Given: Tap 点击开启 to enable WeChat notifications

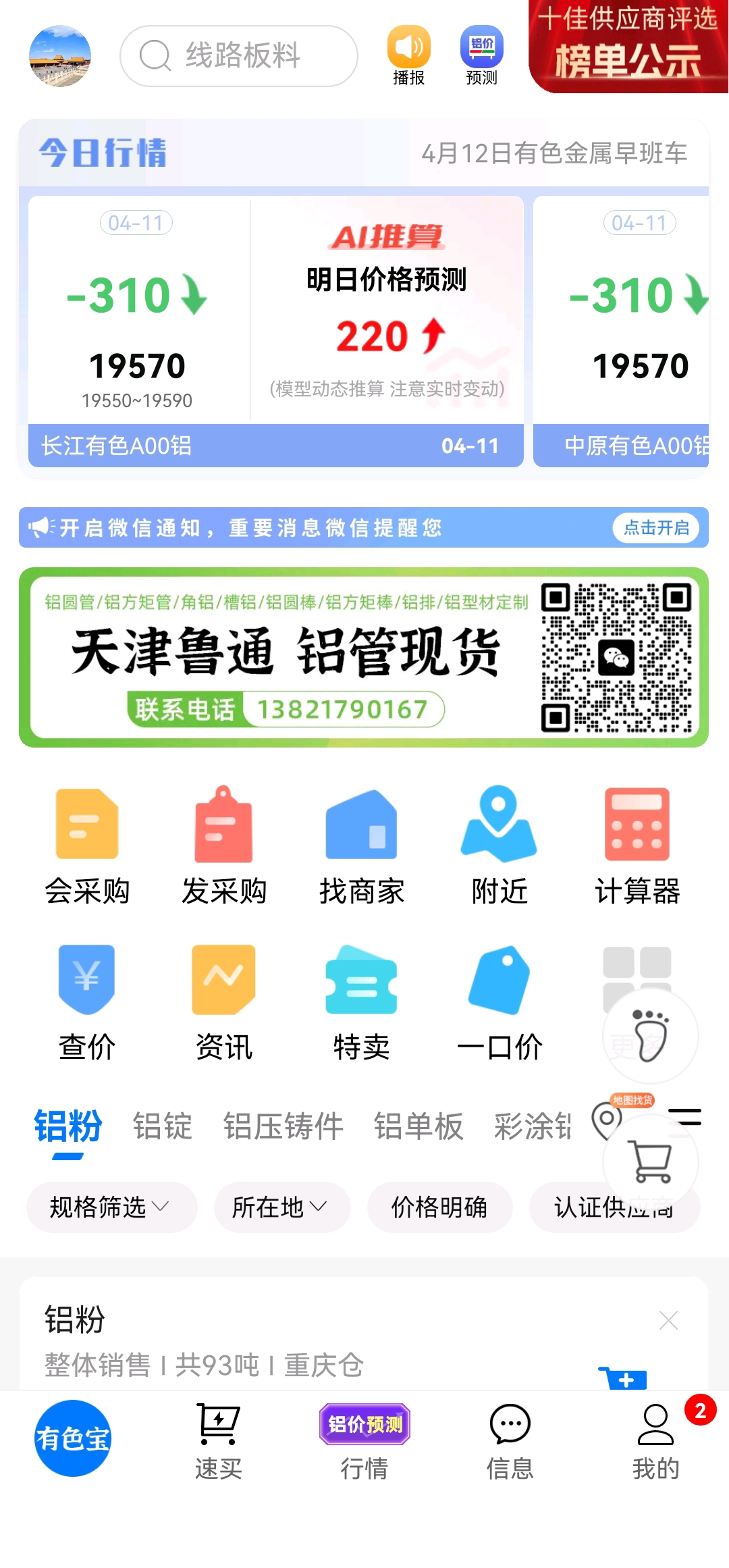Looking at the screenshot, I should [x=656, y=527].
